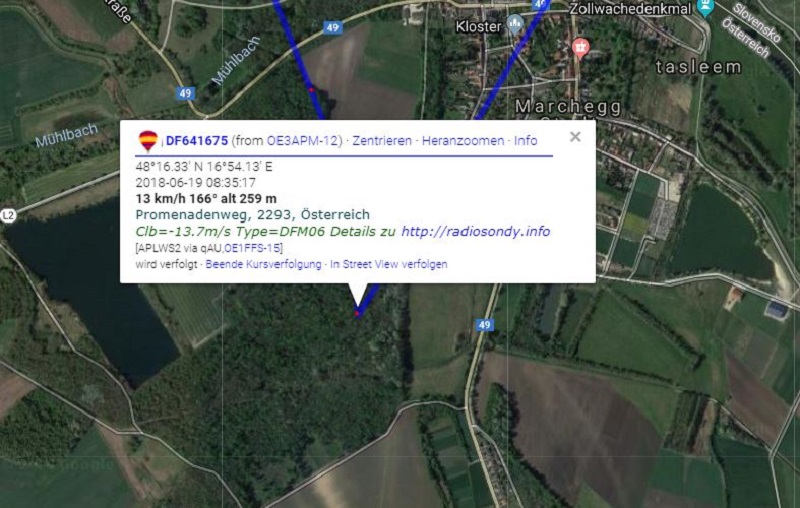The image size is (800, 508).
Task: Tap Heranzoomen to zoom in
Action: point(463,141)
